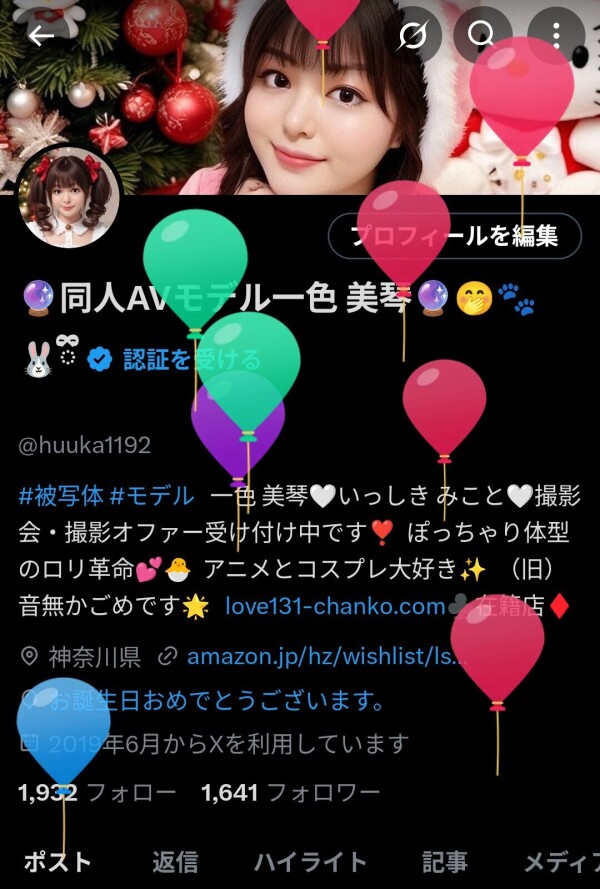Image resolution: width=600 pixels, height=889 pixels.
Task: Tap プロフィールを編集 to edit profile
Action: tap(455, 237)
